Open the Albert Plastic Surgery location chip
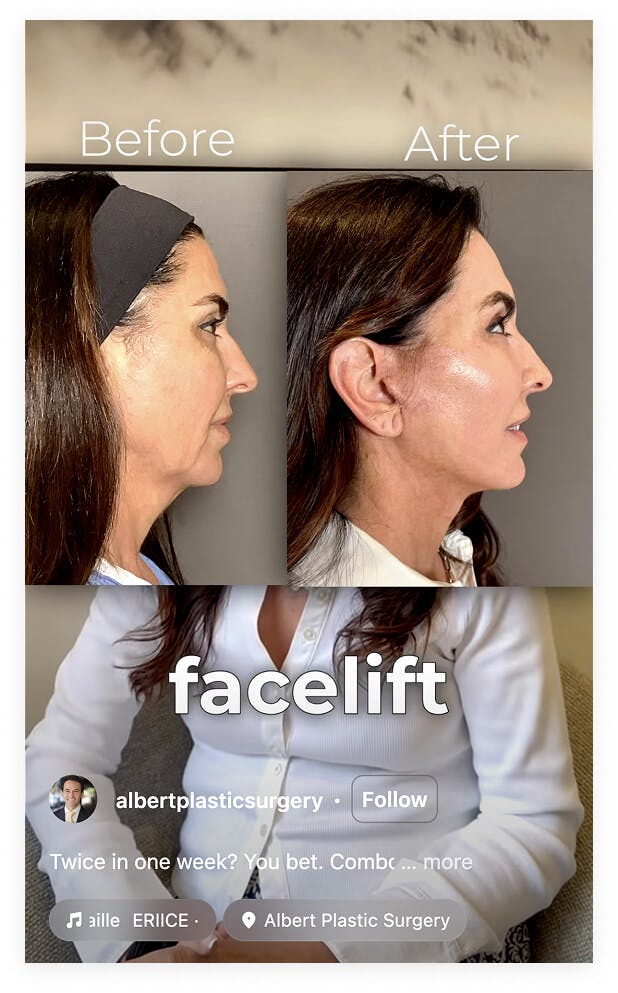 click(345, 920)
